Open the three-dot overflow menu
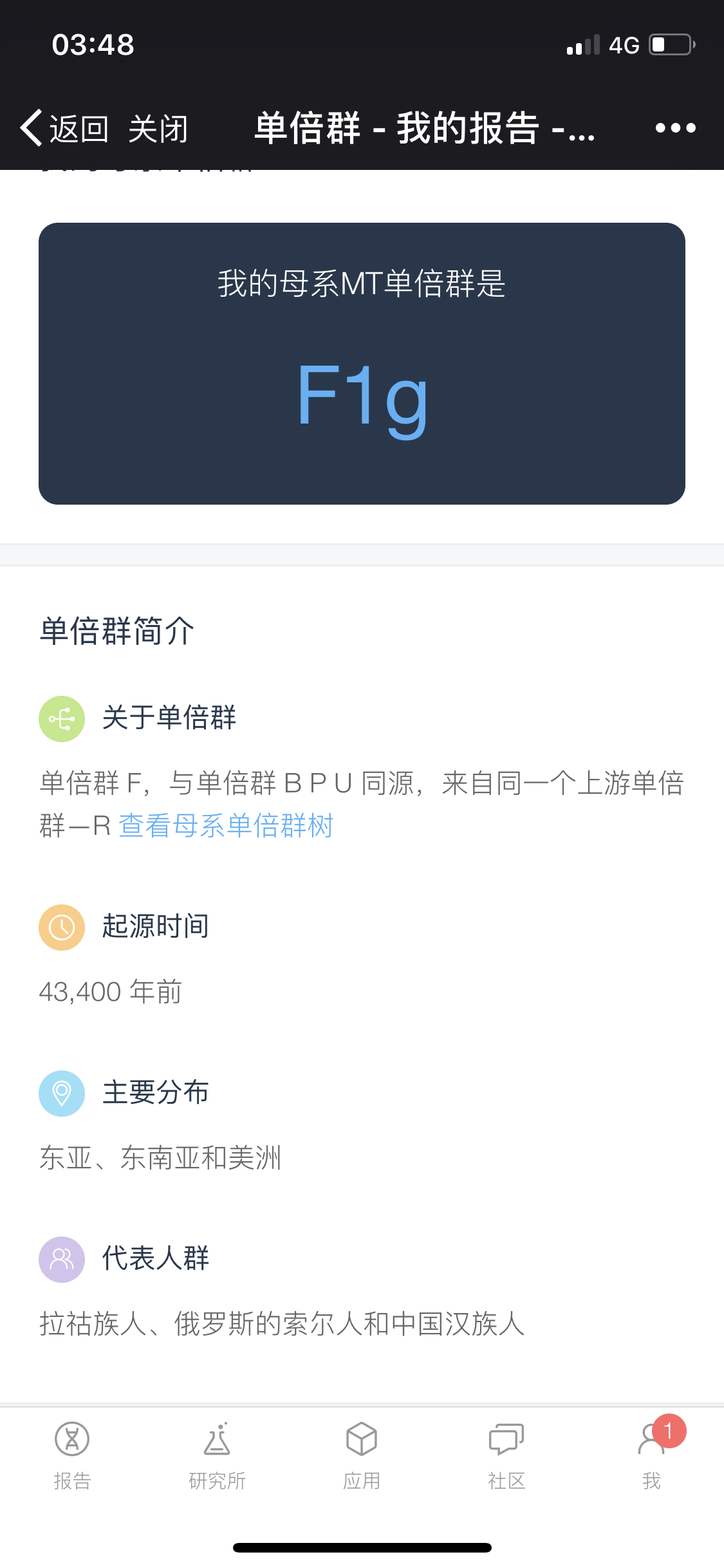Screen dimensions: 724x1568 point(675,128)
